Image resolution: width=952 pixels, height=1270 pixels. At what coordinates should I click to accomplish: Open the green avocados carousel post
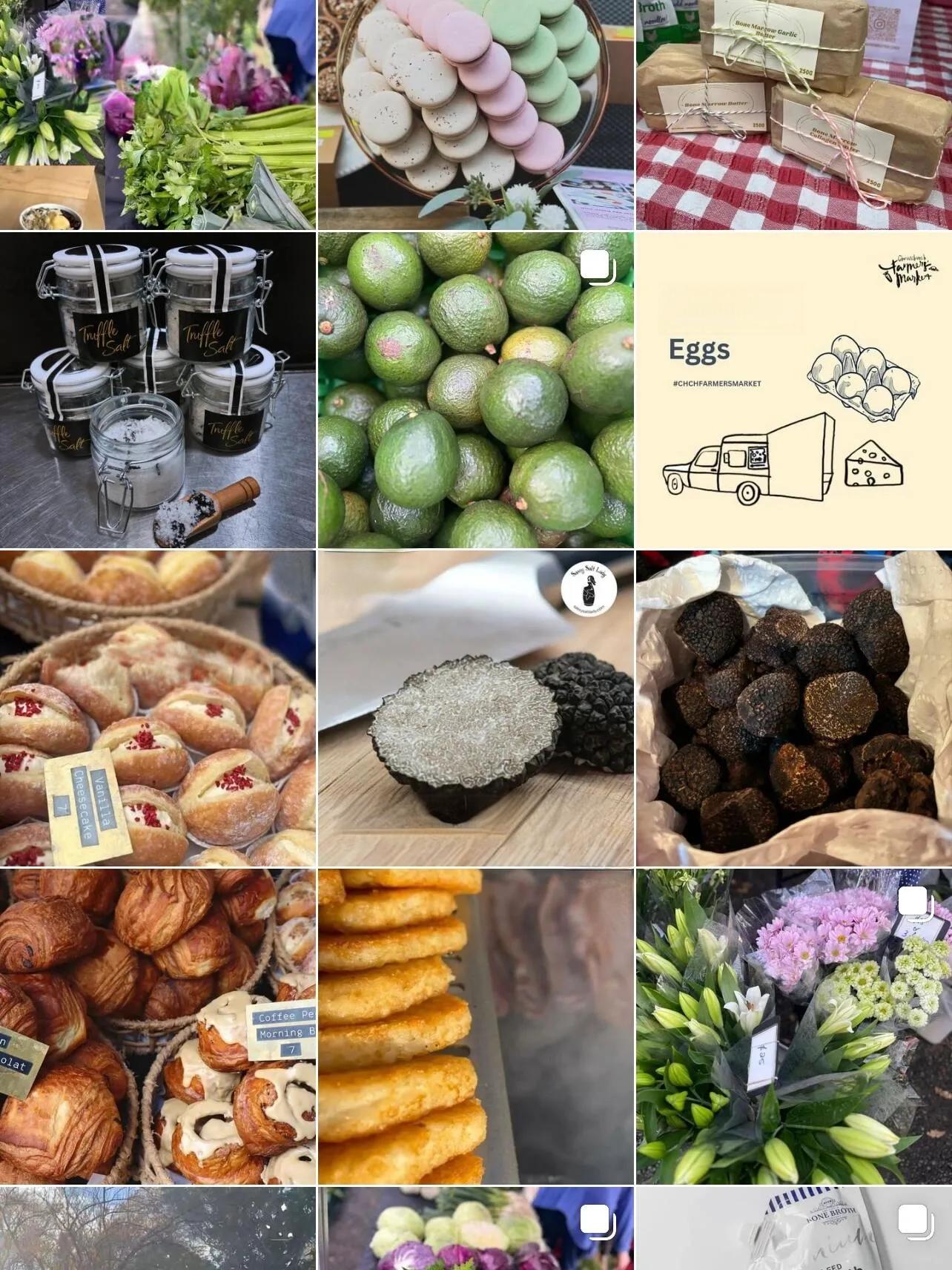click(x=475, y=389)
